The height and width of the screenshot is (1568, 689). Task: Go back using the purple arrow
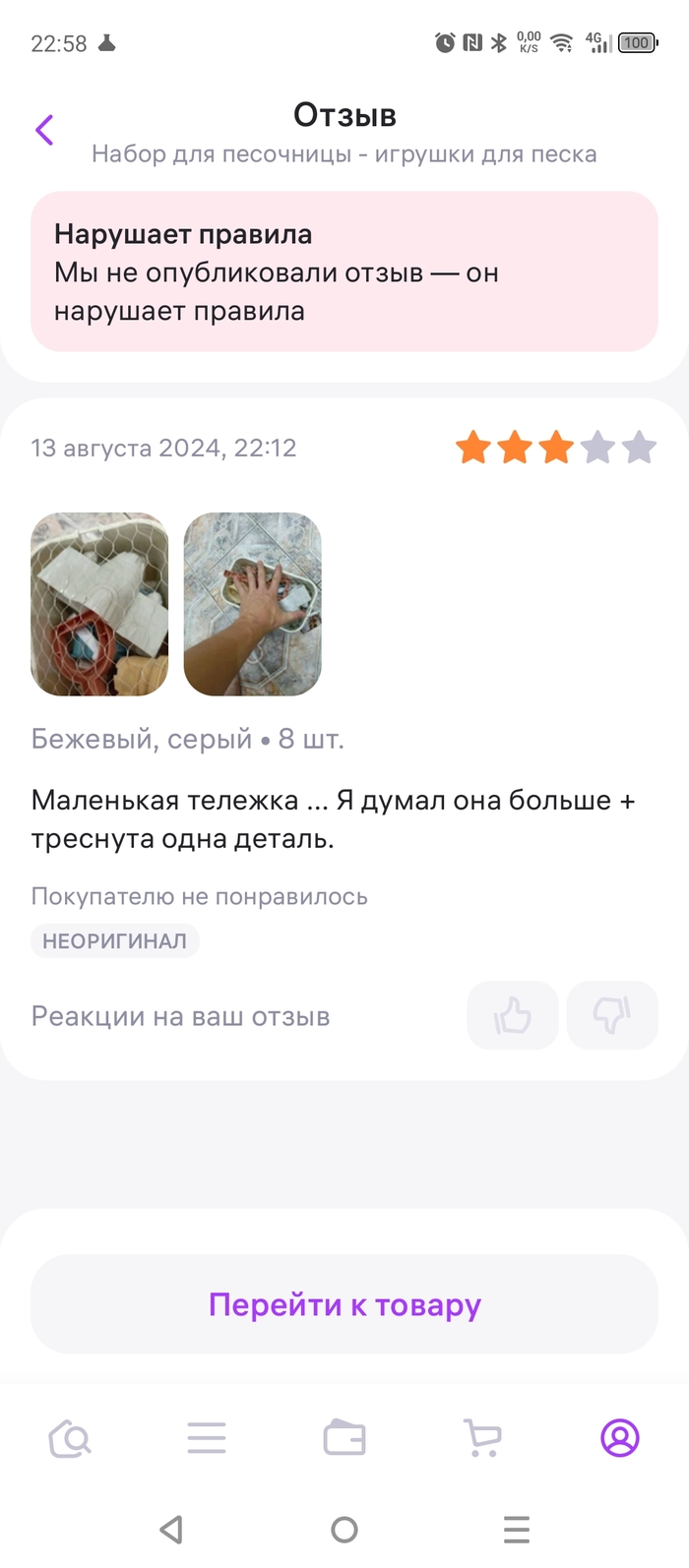pyautogui.click(x=44, y=130)
